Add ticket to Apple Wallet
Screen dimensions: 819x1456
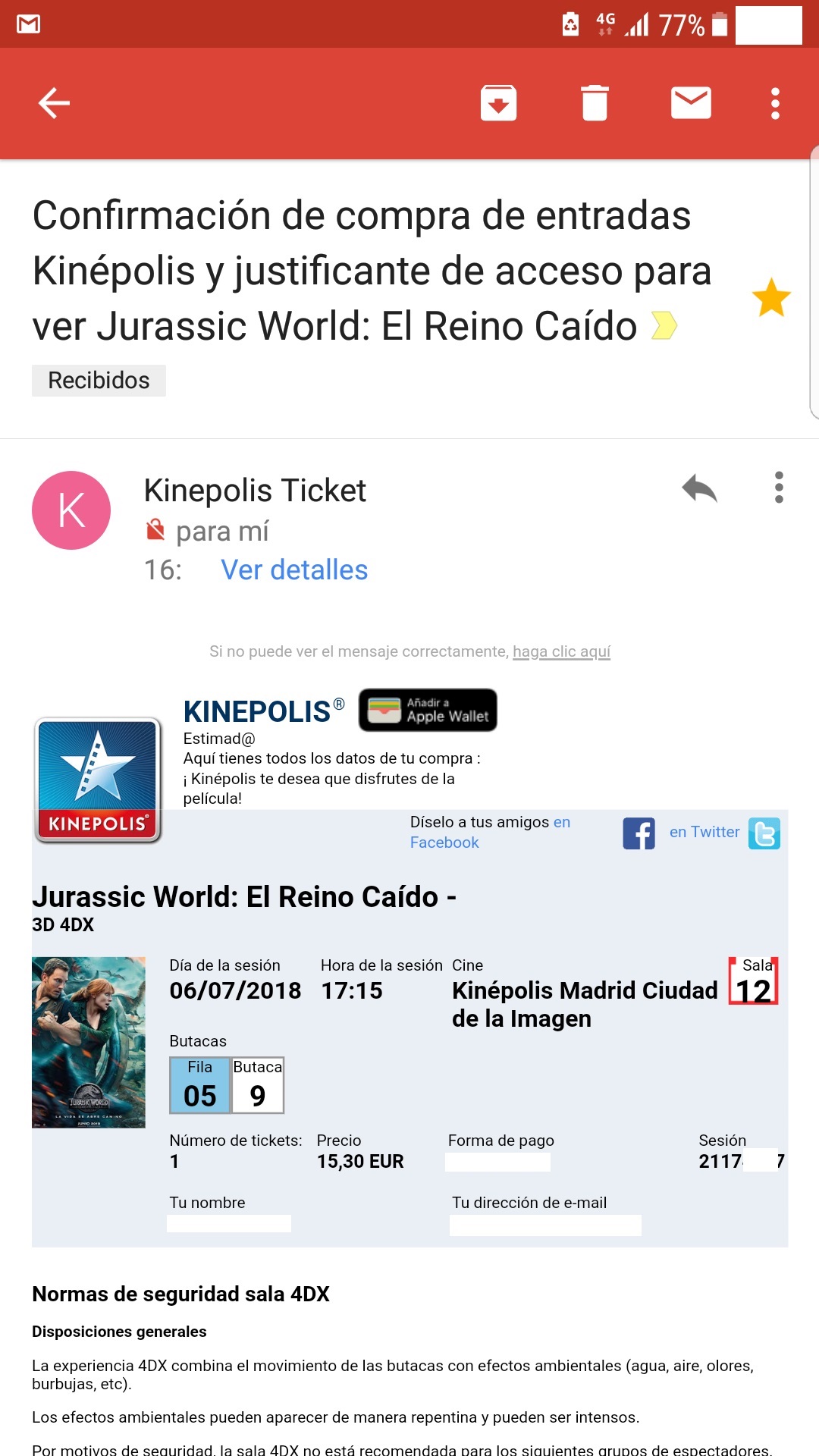pos(428,710)
